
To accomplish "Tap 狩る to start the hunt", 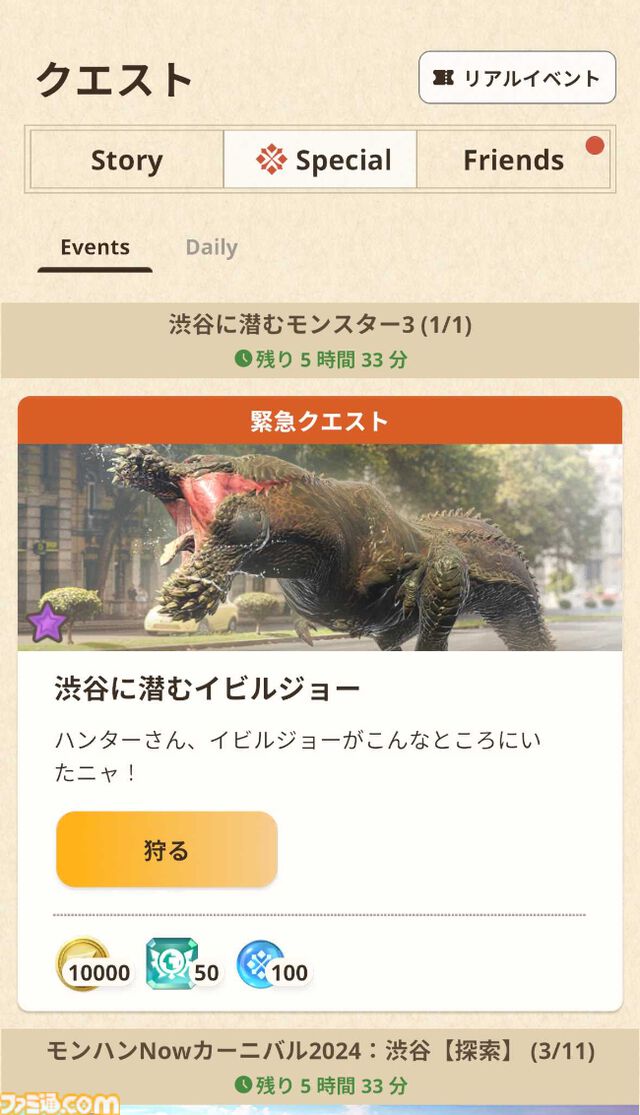I will pos(166,850).
